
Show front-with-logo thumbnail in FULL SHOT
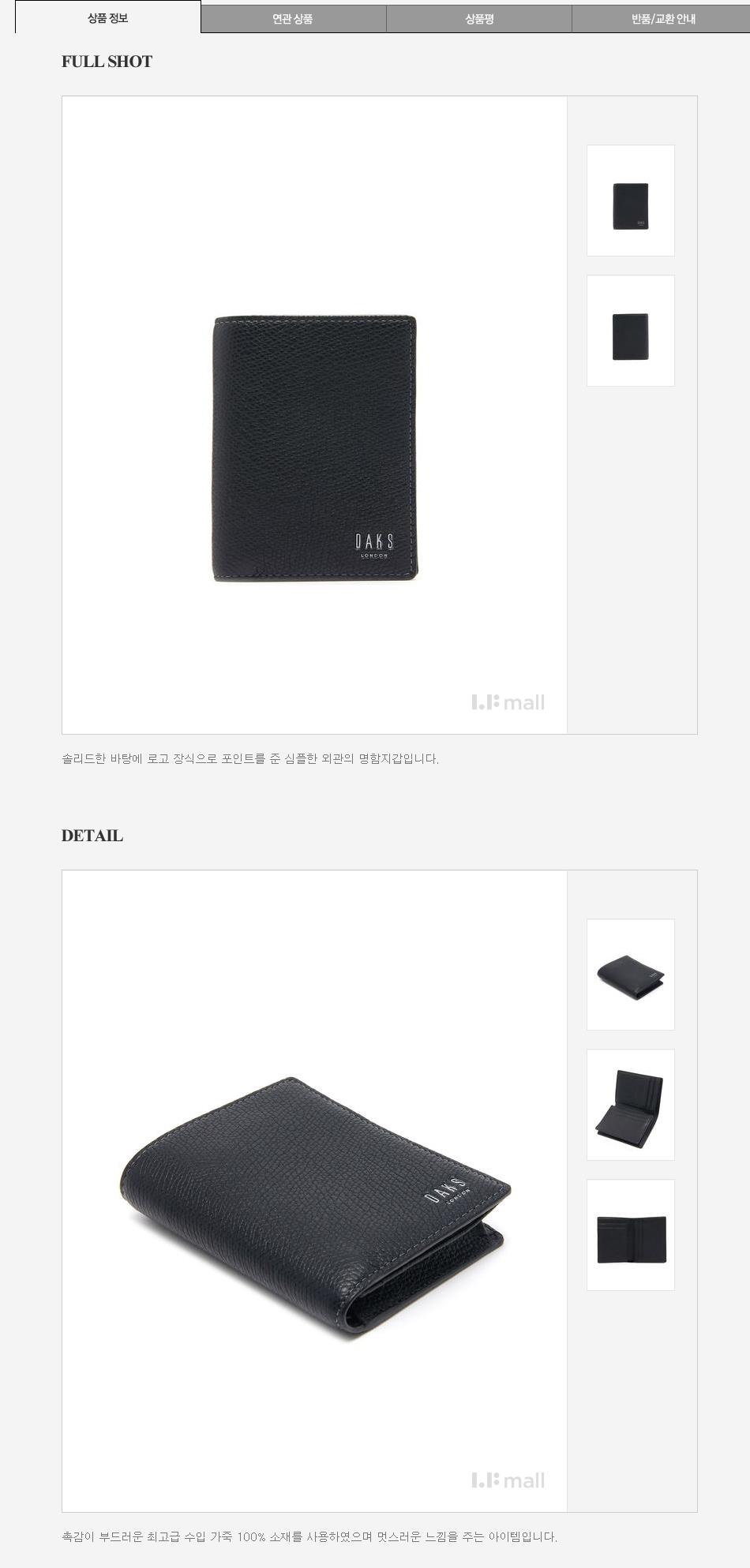pyautogui.click(x=630, y=200)
